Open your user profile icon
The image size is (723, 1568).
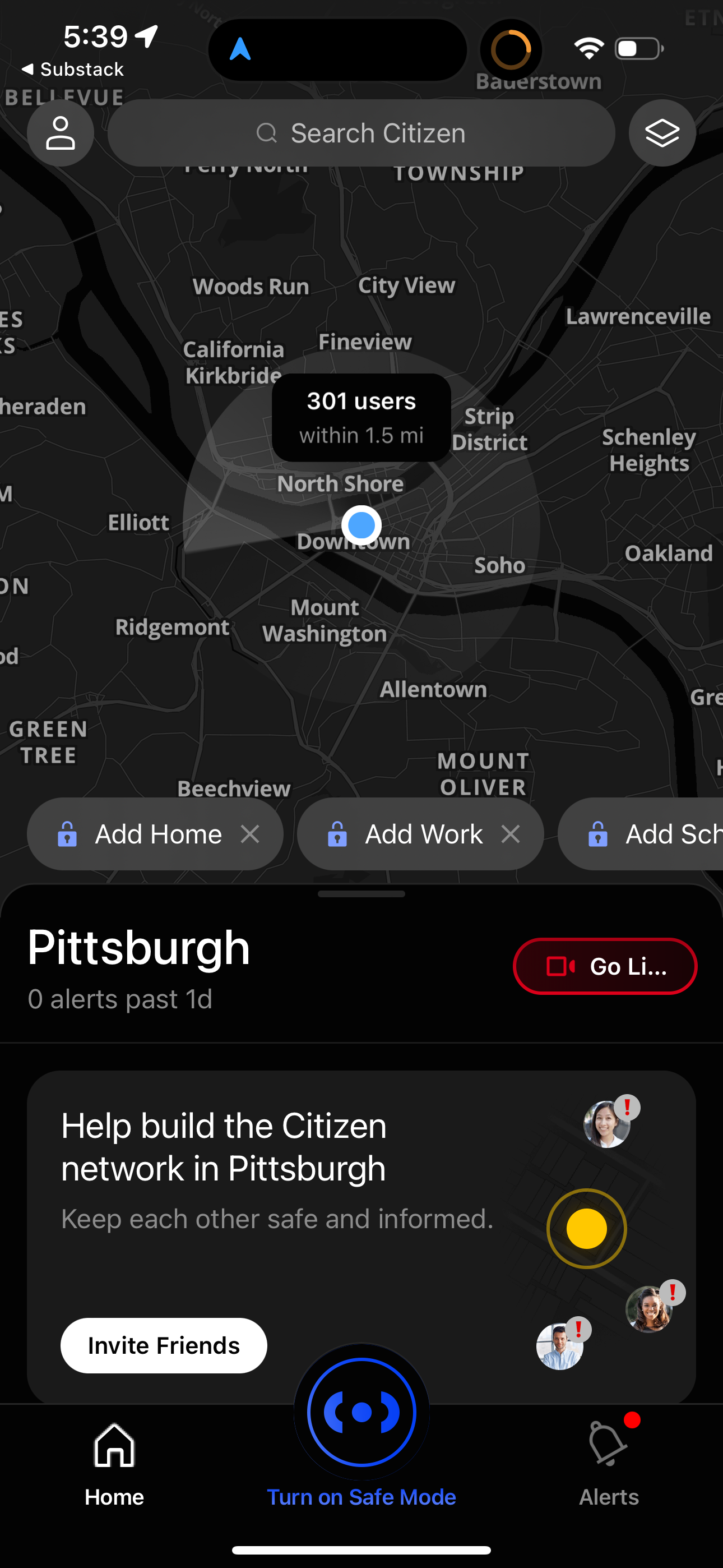click(61, 133)
